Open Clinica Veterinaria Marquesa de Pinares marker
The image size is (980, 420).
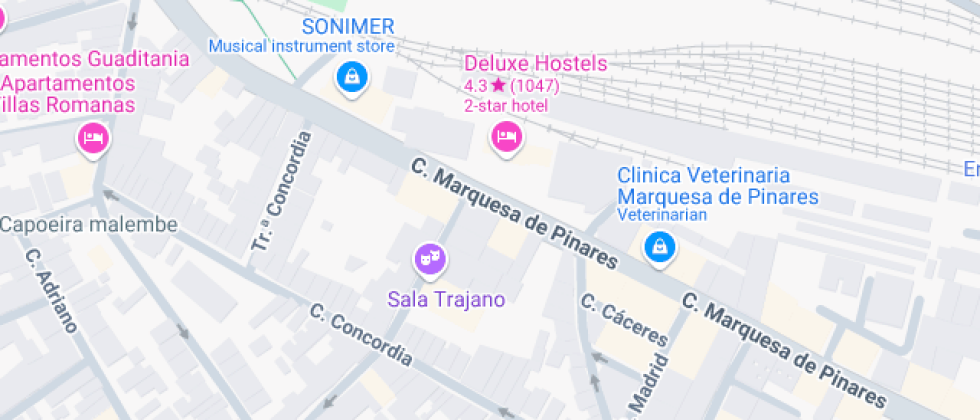coord(659,248)
